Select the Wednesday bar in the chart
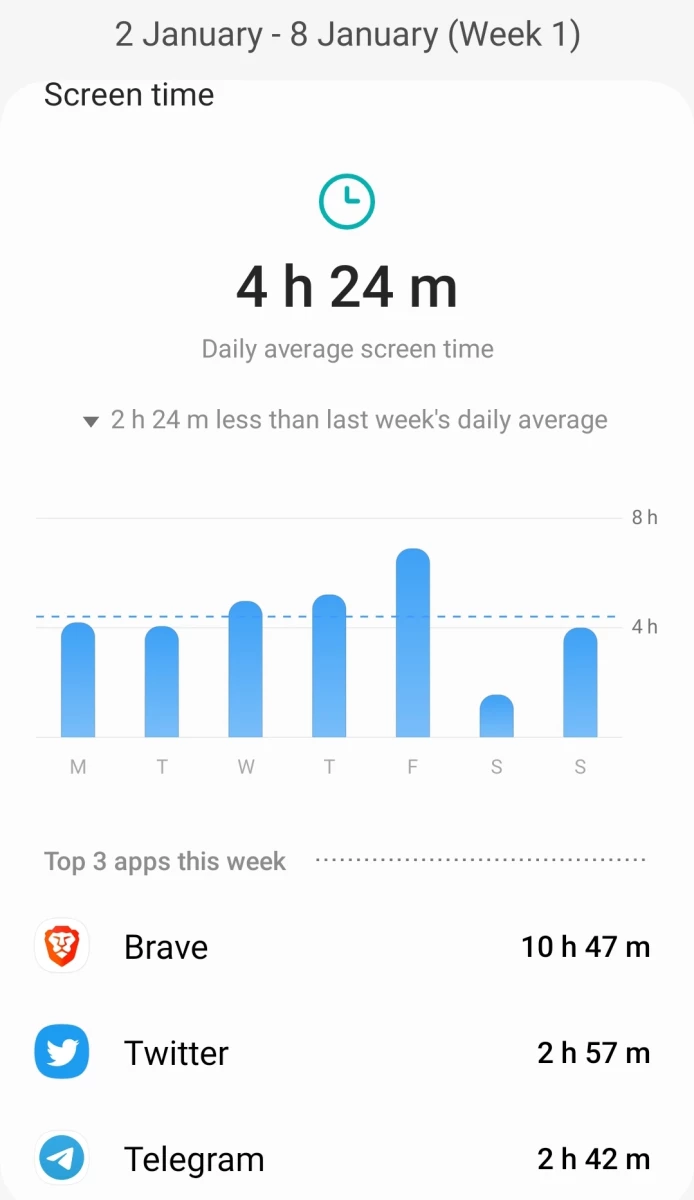Screen dimensions: 694x1200 246,669
